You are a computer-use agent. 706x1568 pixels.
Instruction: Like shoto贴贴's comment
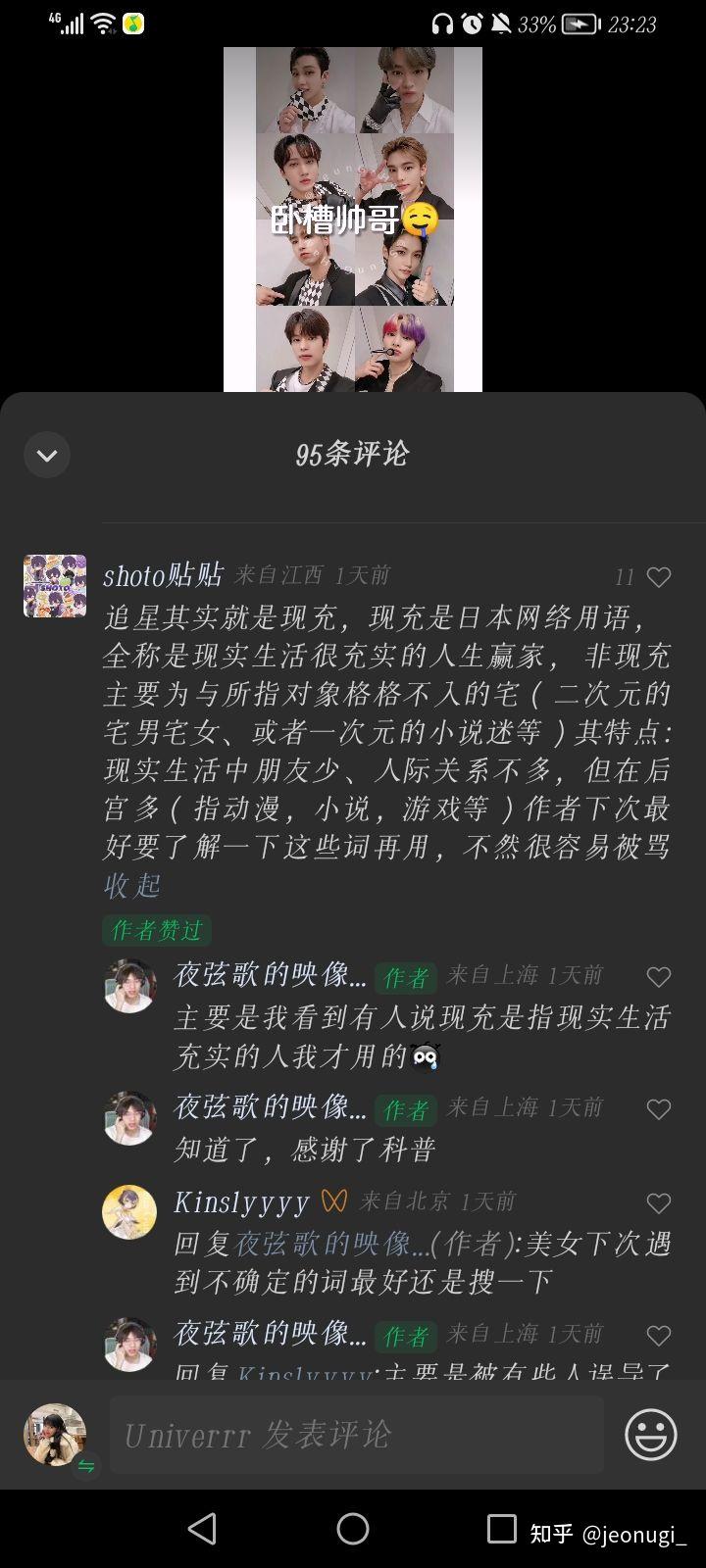[x=659, y=577]
